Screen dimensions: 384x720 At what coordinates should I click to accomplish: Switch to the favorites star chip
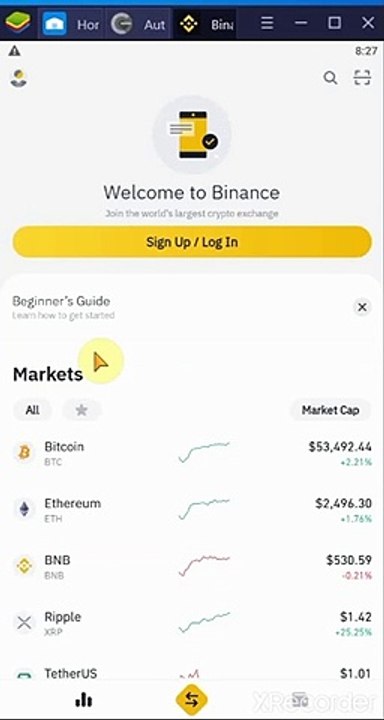pyautogui.click(x=82, y=410)
